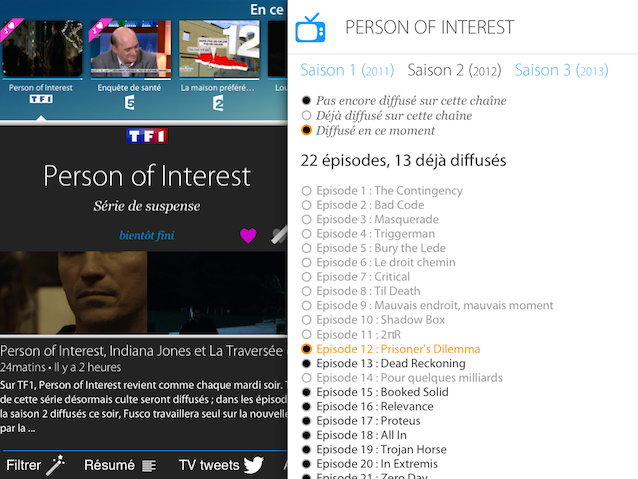The width and height of the screenshot is (638, 479).
Task: Switch to Saison 3 tab
Action: tap(561, 70)
